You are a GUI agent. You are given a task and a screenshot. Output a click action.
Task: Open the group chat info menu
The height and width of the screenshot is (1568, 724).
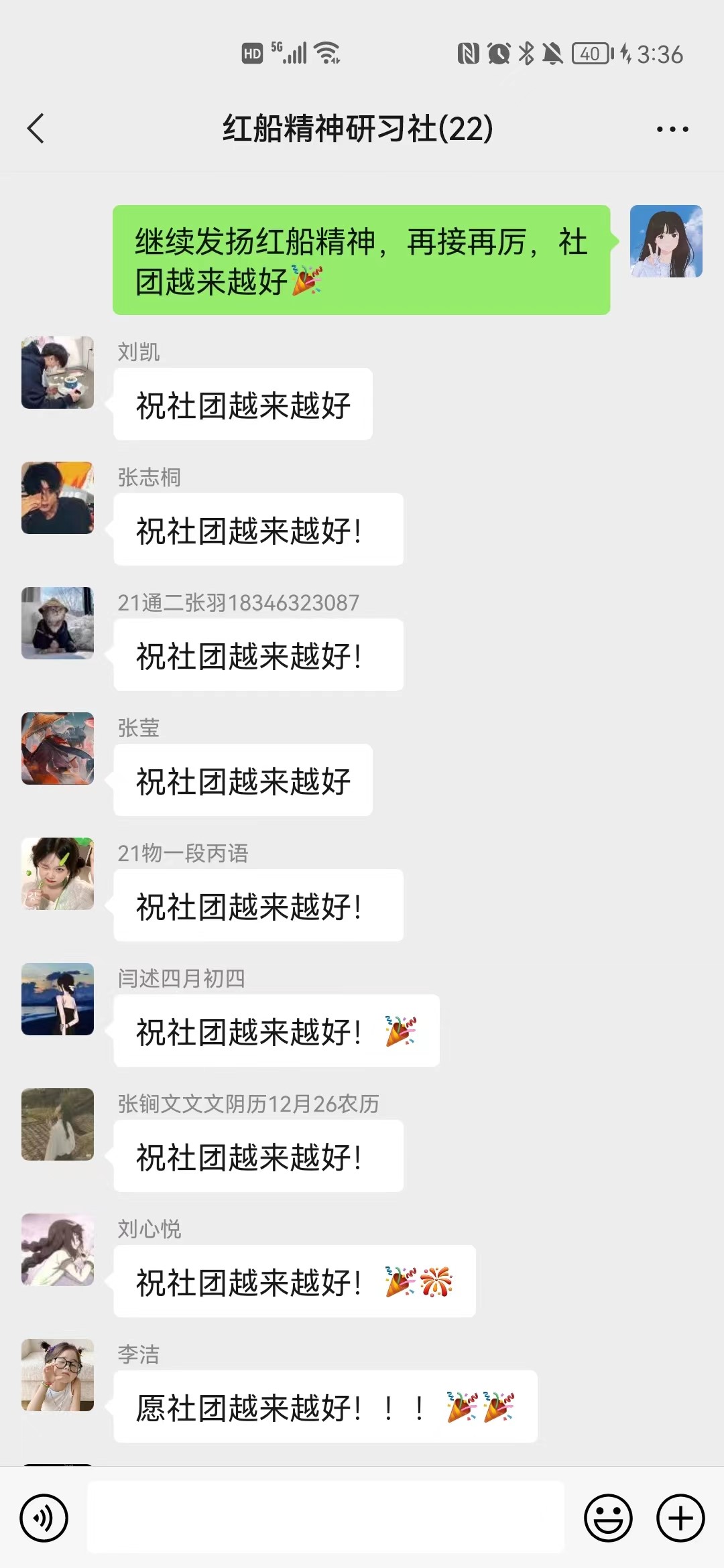pyautogui.click(x=672, y=129)
